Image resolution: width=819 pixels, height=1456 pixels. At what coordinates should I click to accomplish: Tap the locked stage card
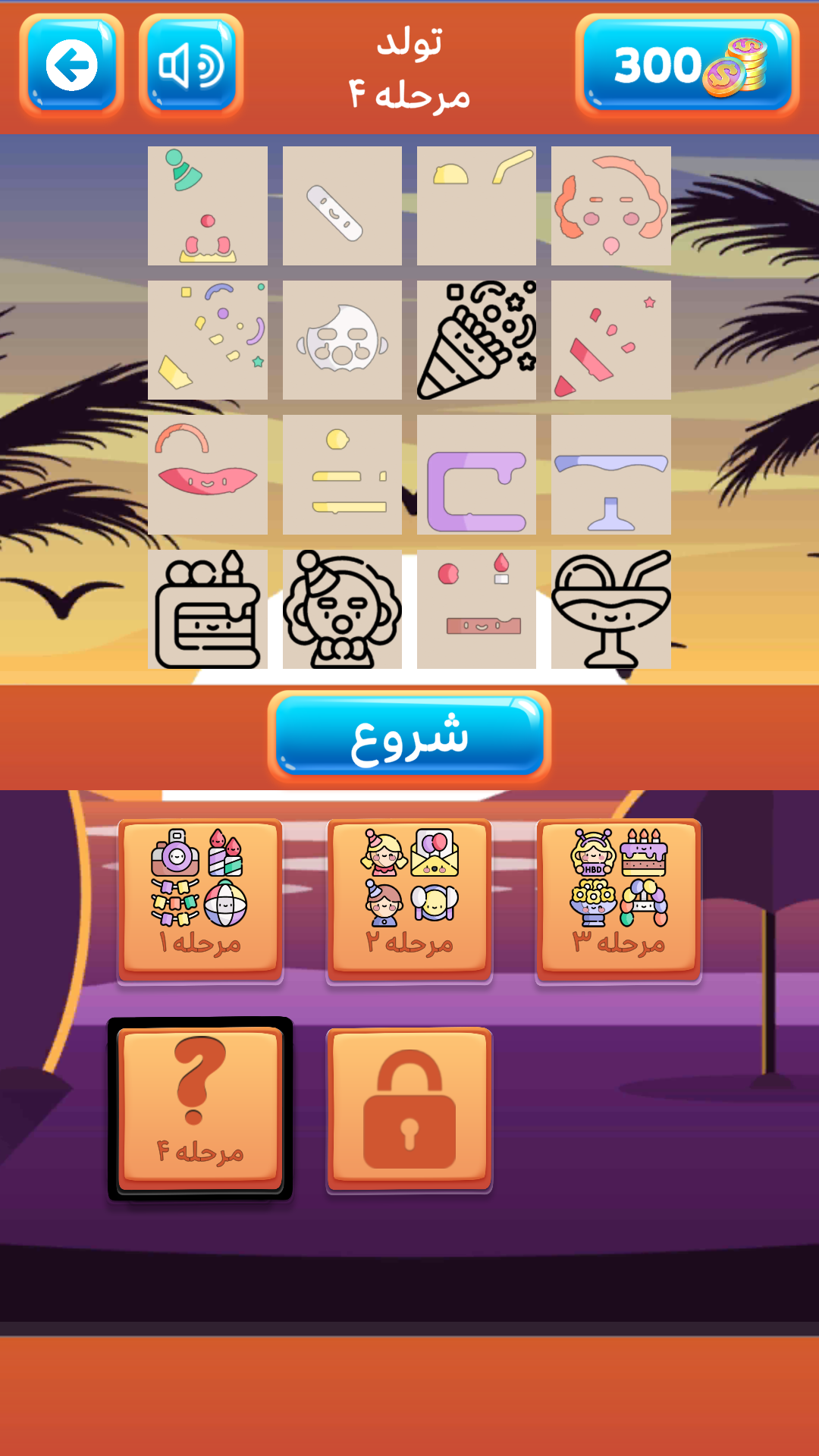409,1109
